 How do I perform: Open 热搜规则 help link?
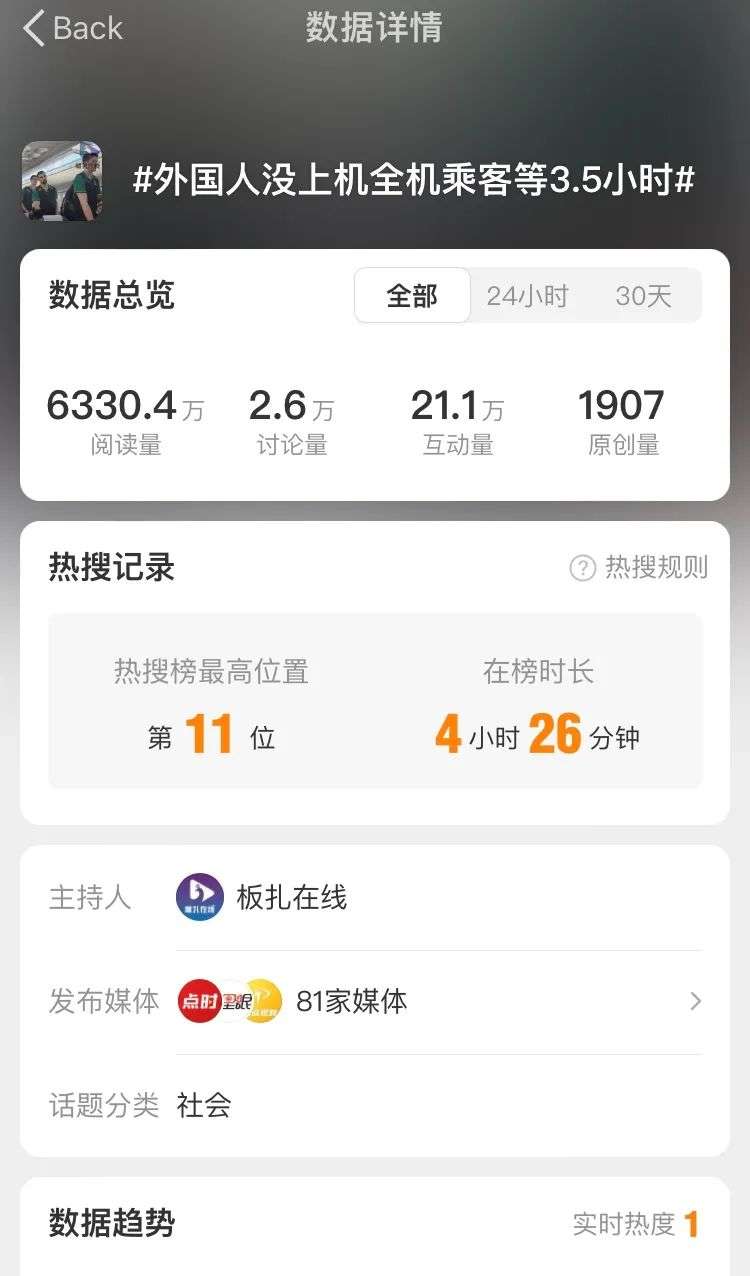(x=639, y=568)
